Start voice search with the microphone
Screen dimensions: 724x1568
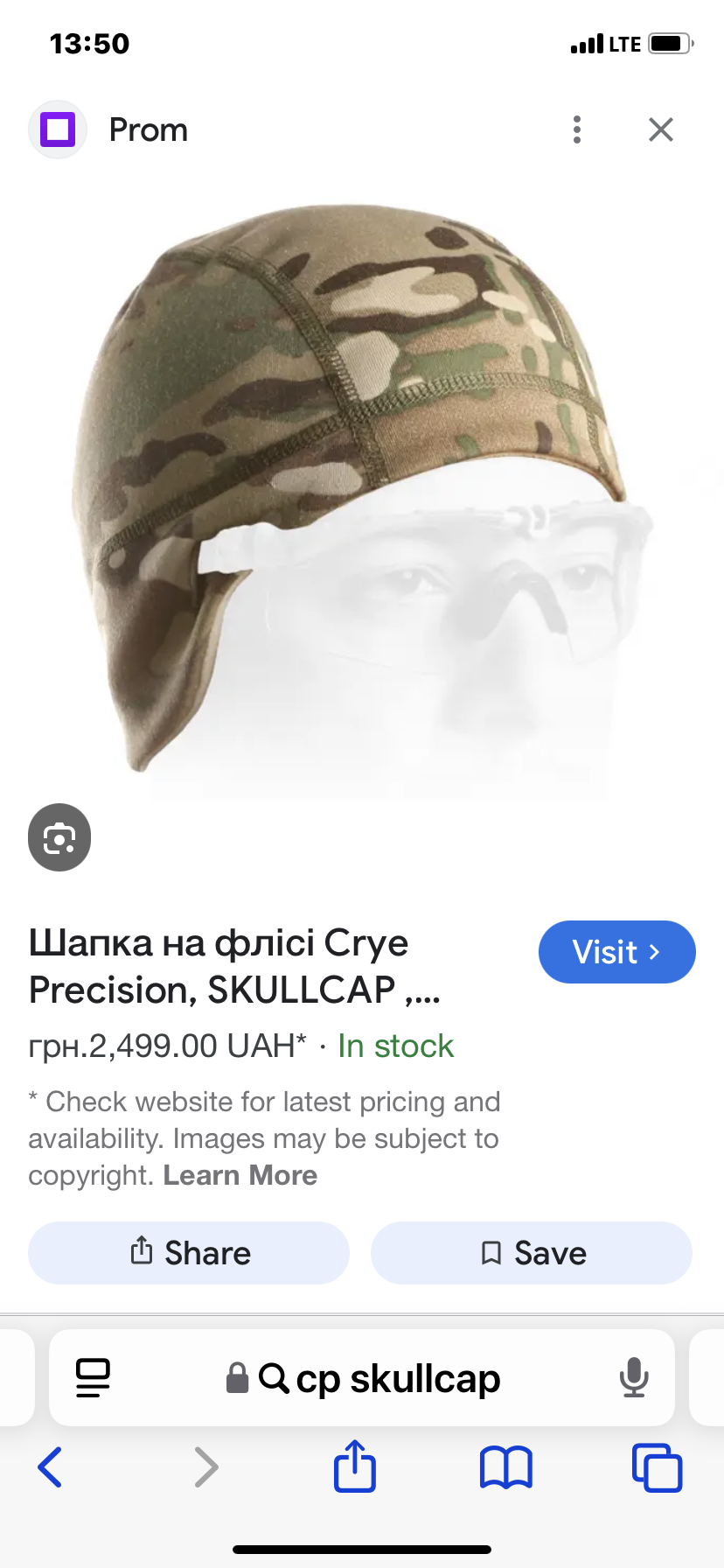pos(634,1378)
